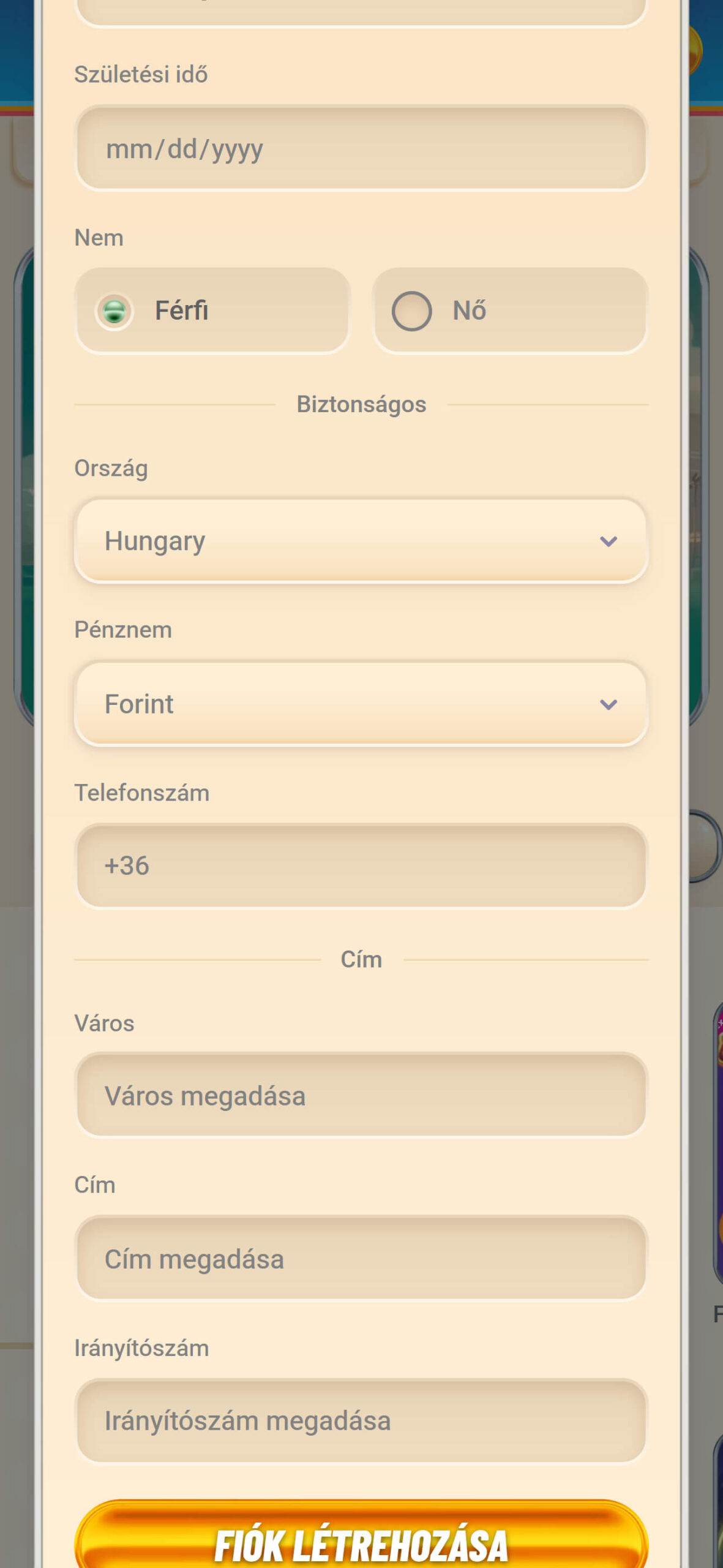
Task: Tap the Fiók létrehozása button
Action: click(x=361, y=1540)
